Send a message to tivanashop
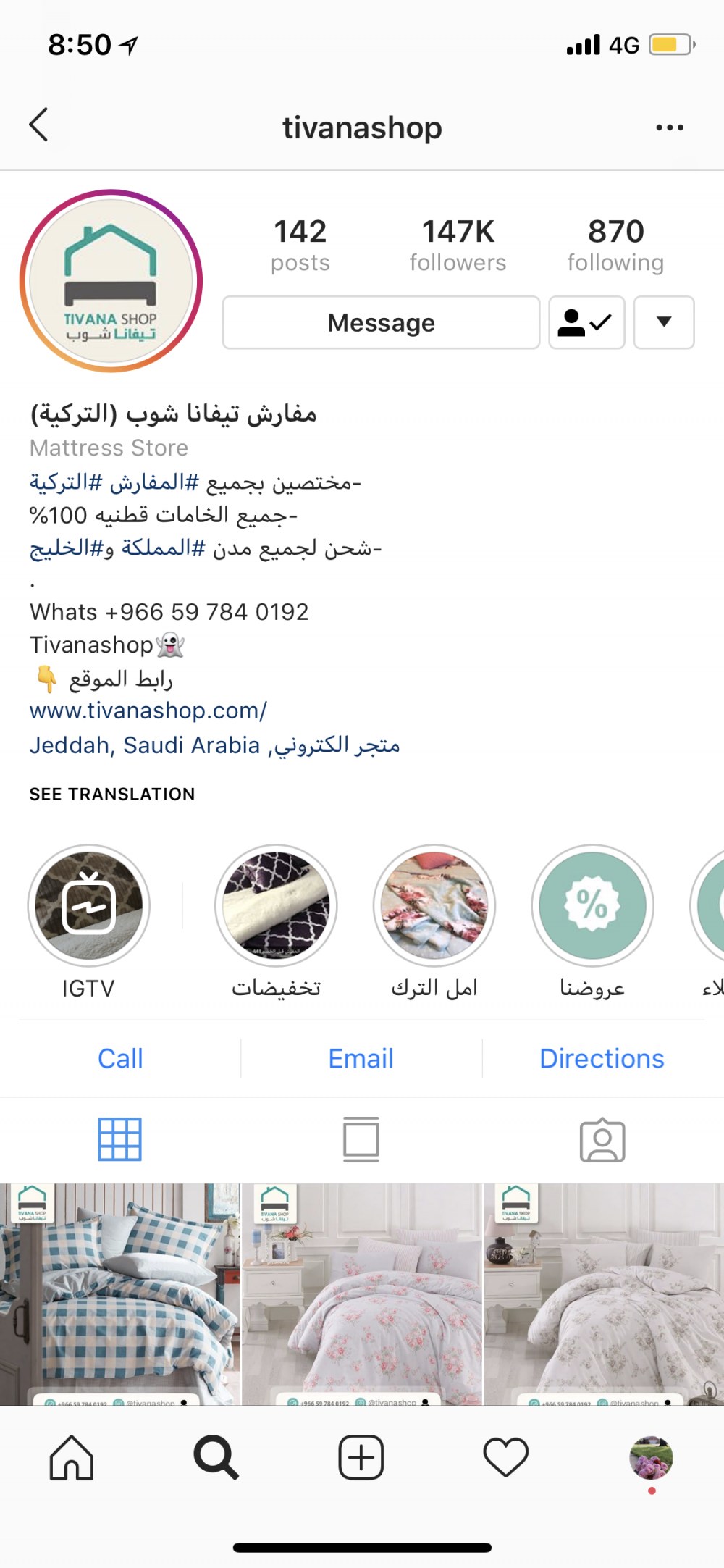The image size is (724, 1568). [x=381, y=323]
